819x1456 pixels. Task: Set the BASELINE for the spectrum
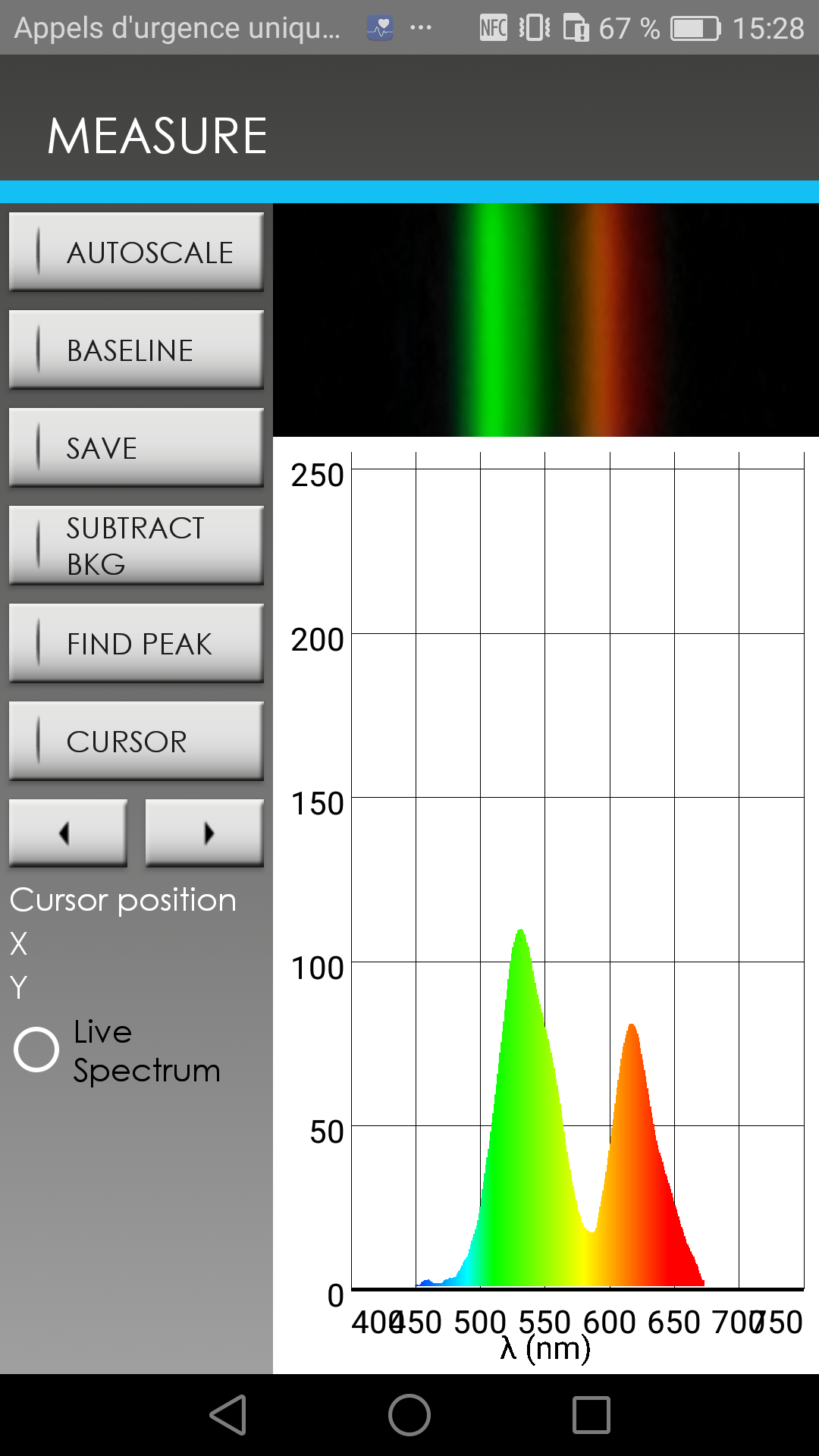click(x=136, y=350)
